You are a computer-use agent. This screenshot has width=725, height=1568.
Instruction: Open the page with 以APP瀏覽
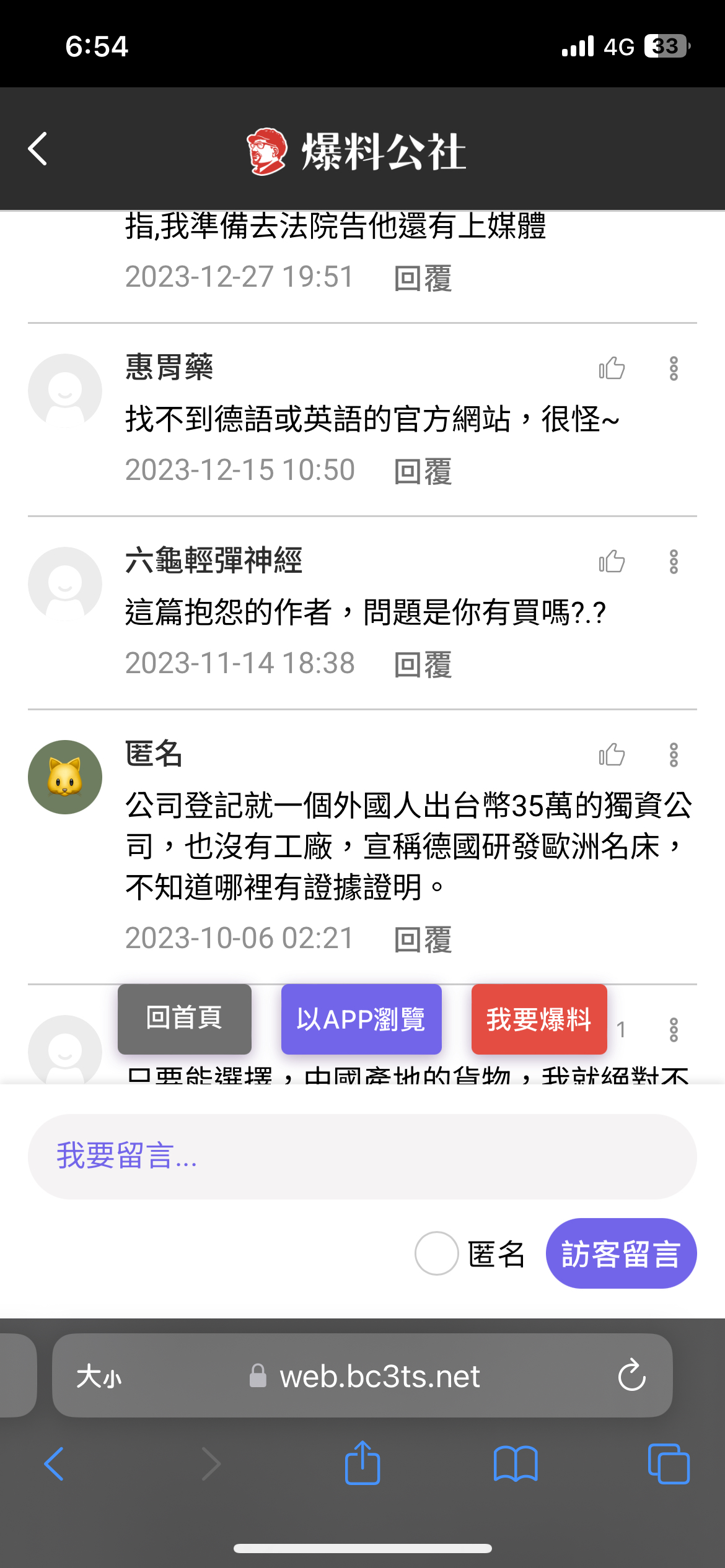pos(361,1019)
